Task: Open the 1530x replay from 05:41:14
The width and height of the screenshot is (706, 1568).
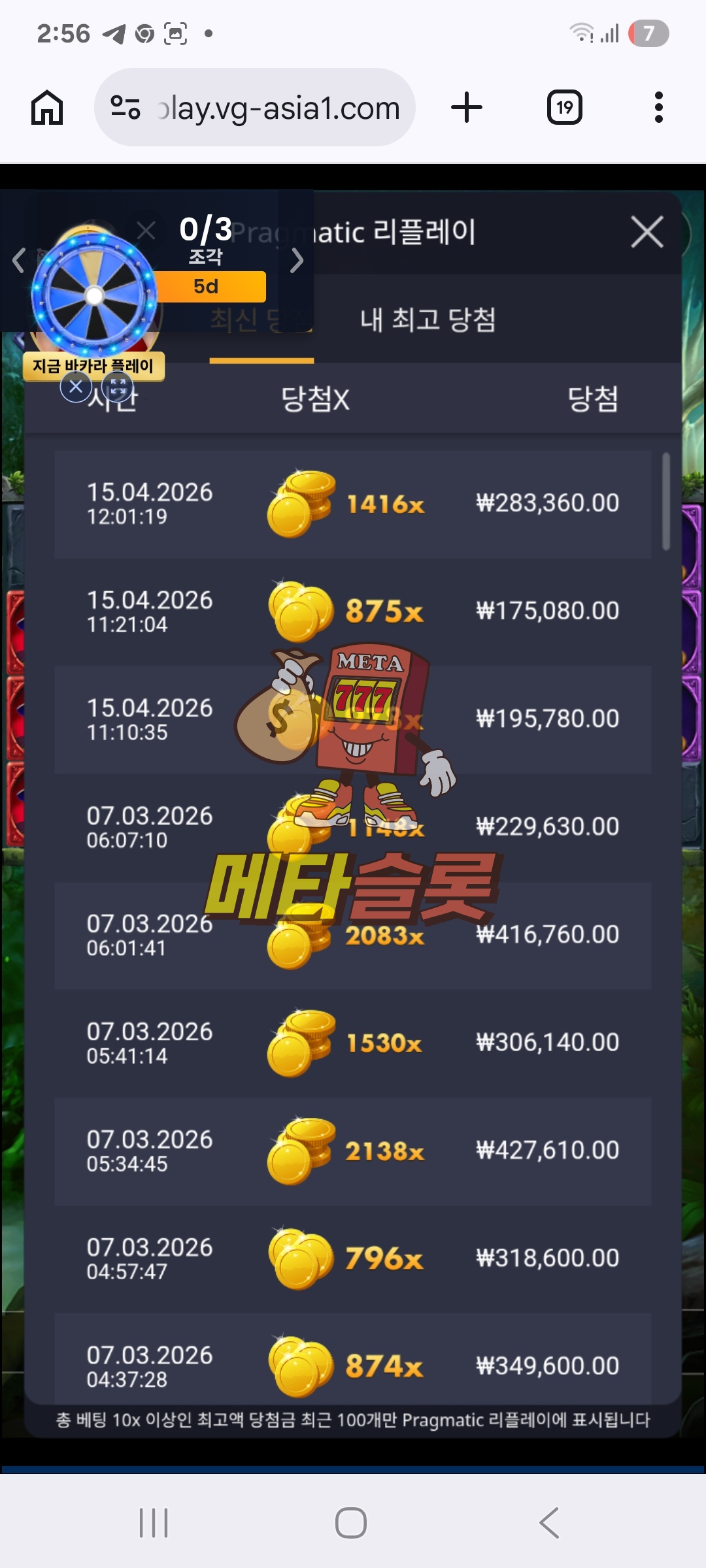Action: tap(353, 1043)
